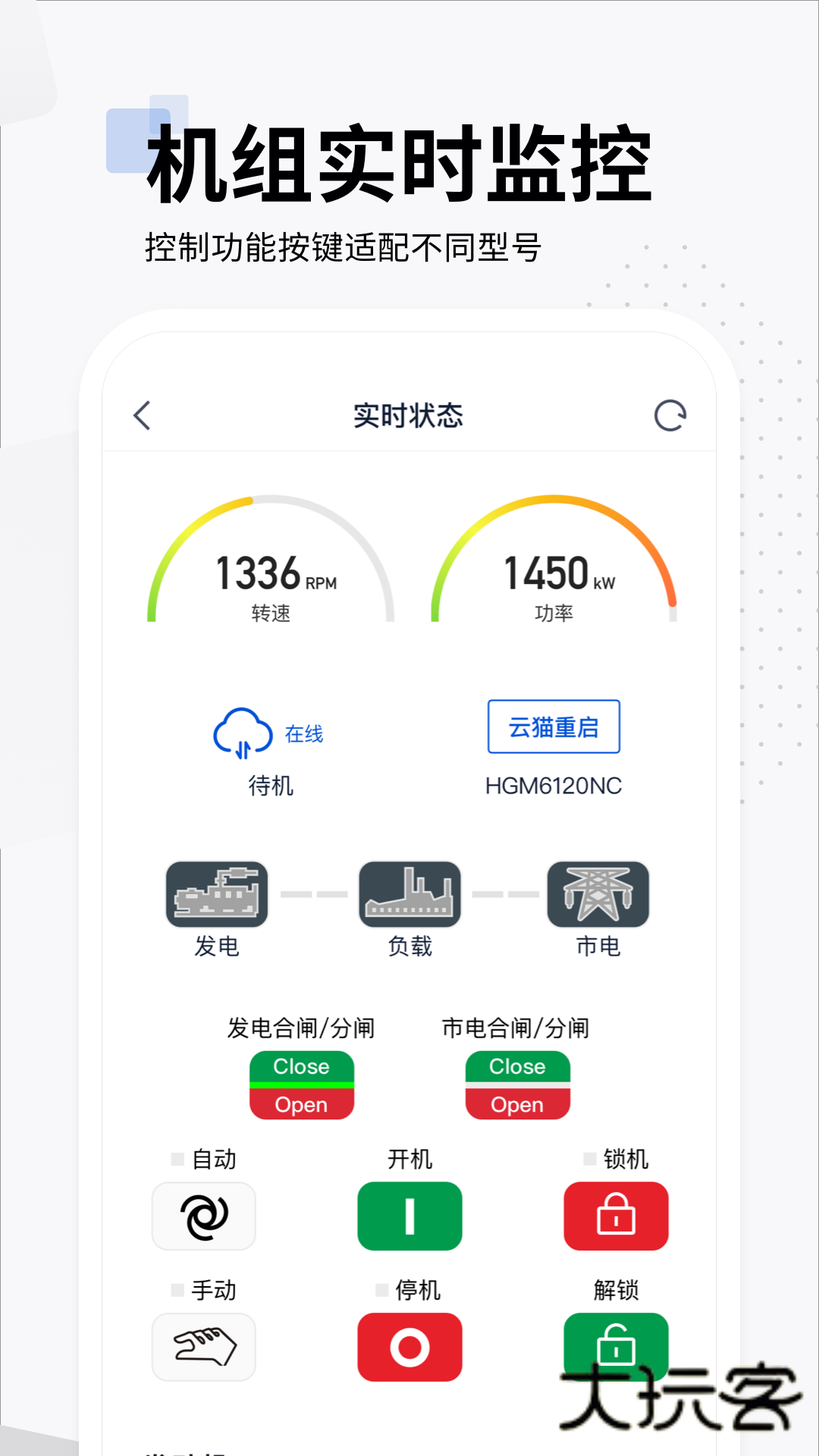The height and width of the screenshot is (1456, 819).
Task: Tap the manual mode hand icon
Action: [204, 1348]
